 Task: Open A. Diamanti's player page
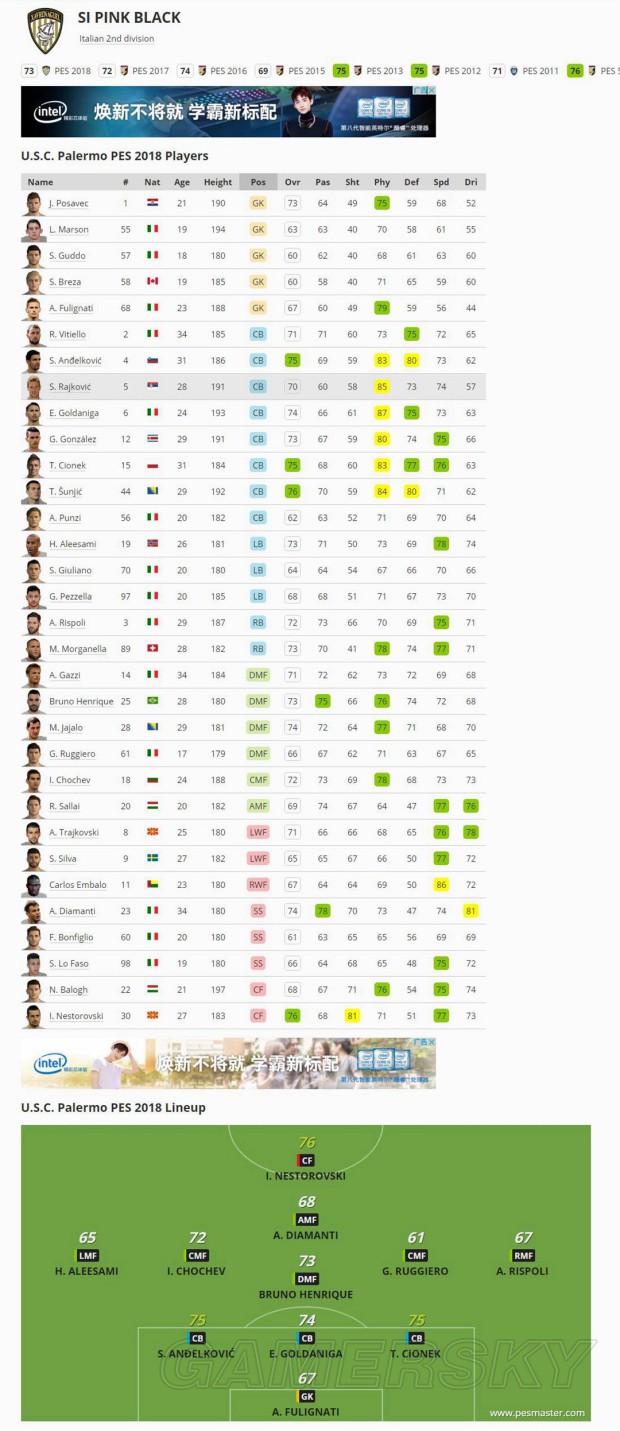72,911
